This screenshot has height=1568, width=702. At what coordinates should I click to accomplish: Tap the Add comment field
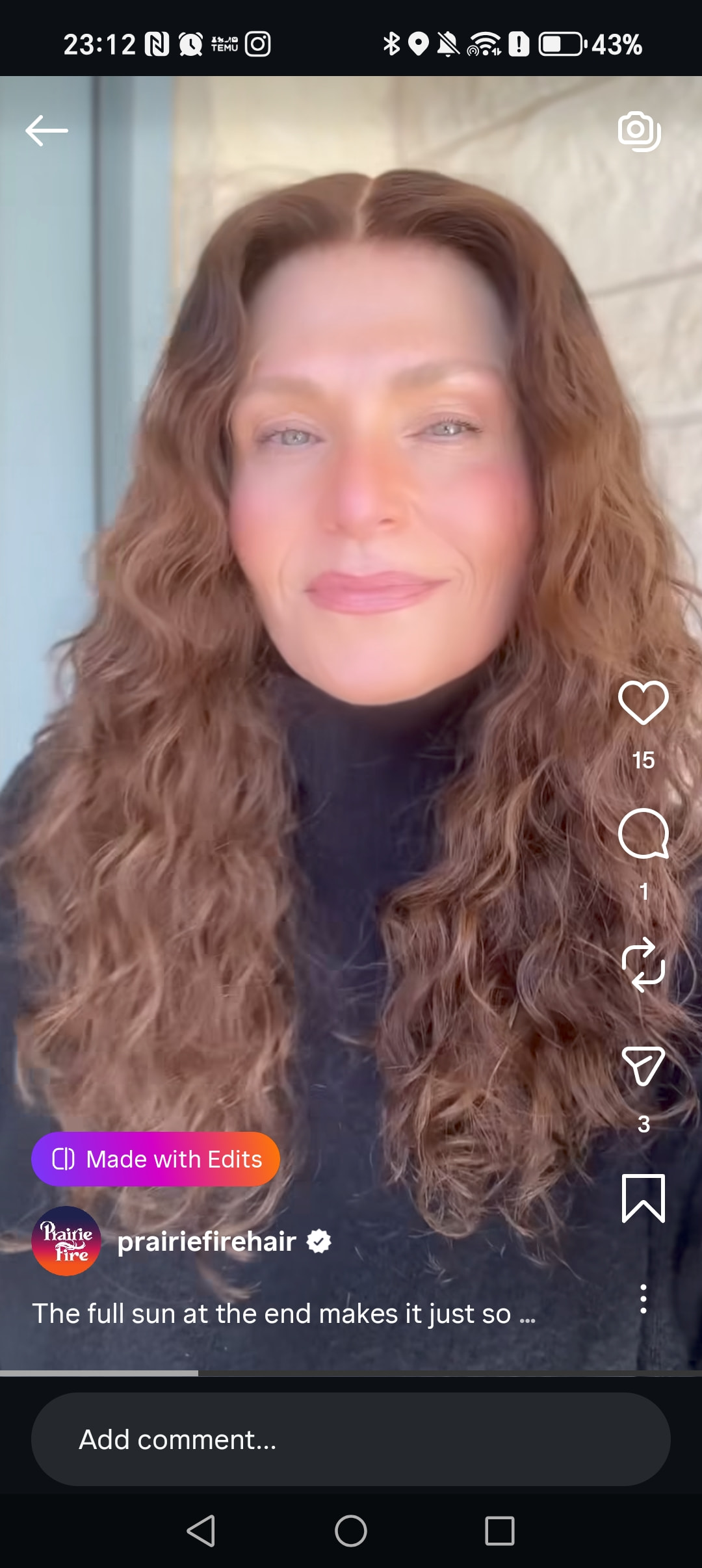click(351, 1439)
